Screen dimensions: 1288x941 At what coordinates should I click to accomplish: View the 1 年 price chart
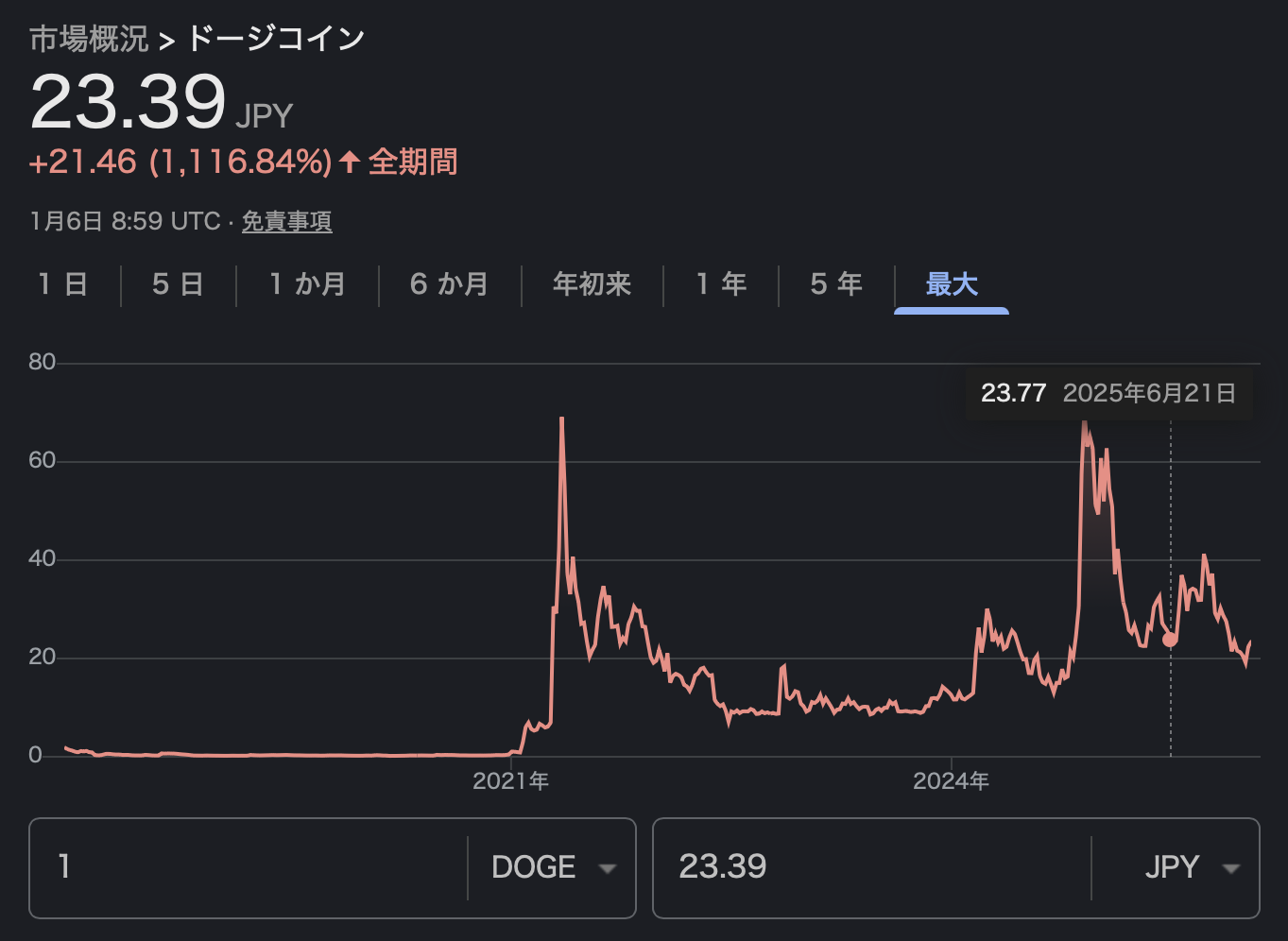tap(721, 284)
